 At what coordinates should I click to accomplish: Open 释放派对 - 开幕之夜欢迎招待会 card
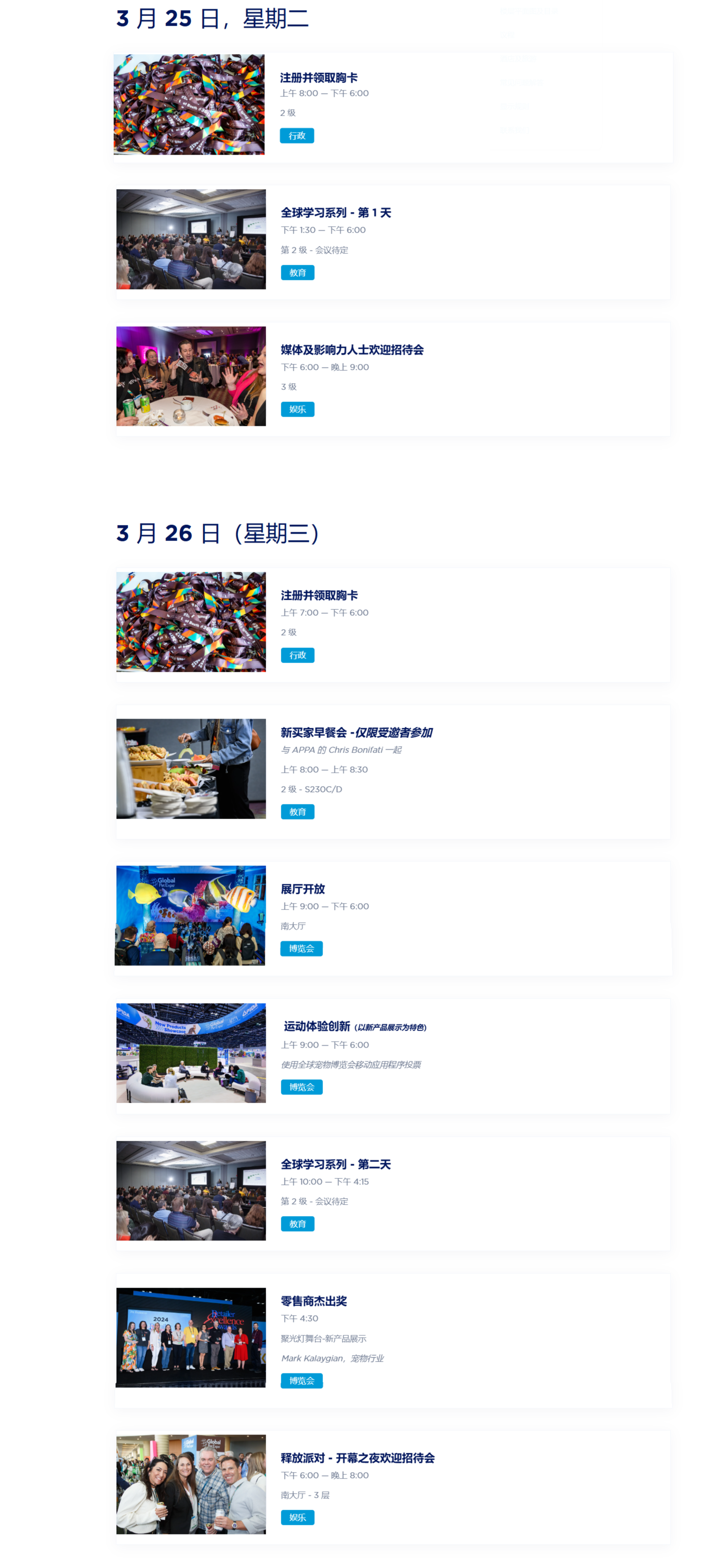(357, 1457)
